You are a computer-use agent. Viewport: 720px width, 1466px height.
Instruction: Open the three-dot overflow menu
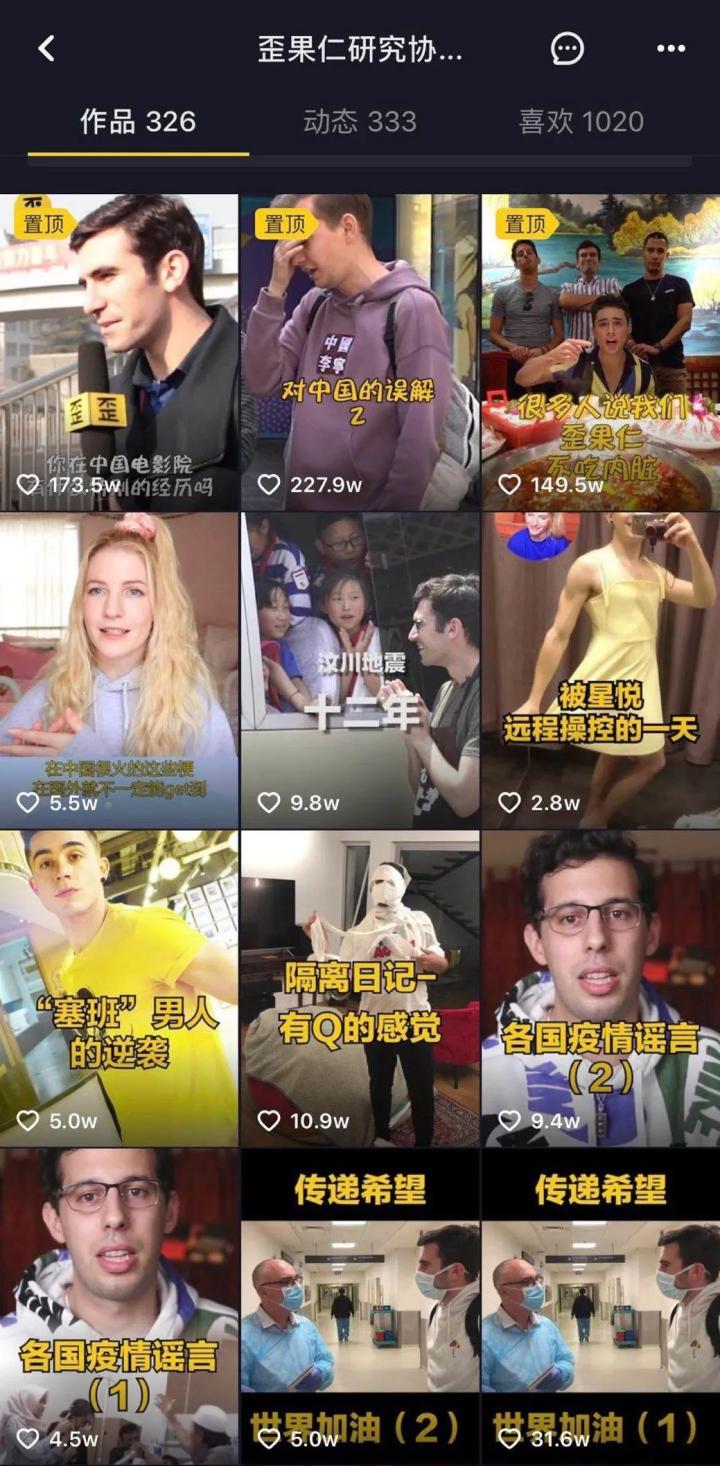(670, 49)
